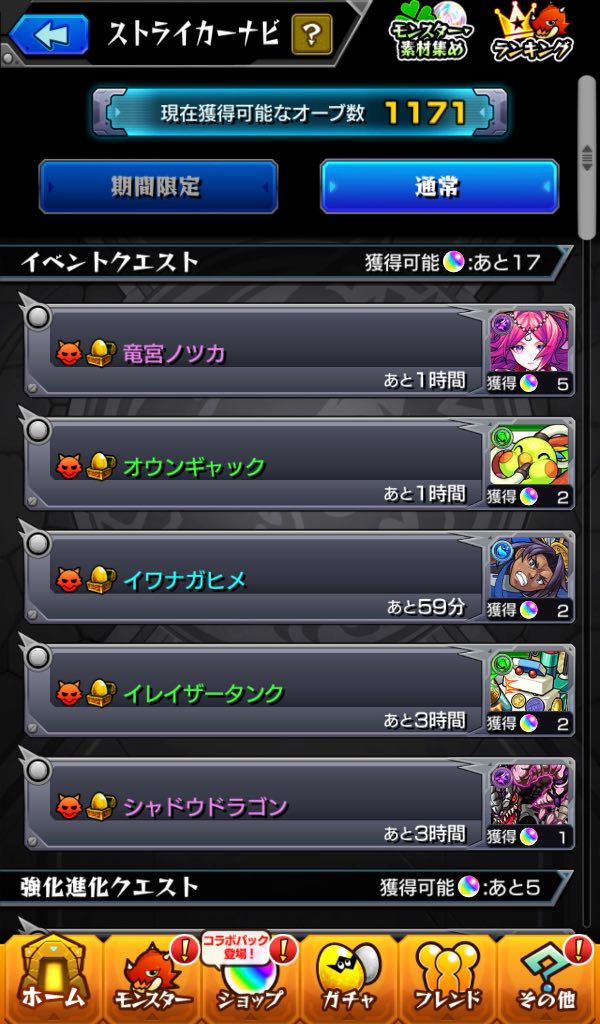Open the その他 tab
The width and height of the screenshot is (600, 1024).
pyautogui.click(x=548, y=978)
